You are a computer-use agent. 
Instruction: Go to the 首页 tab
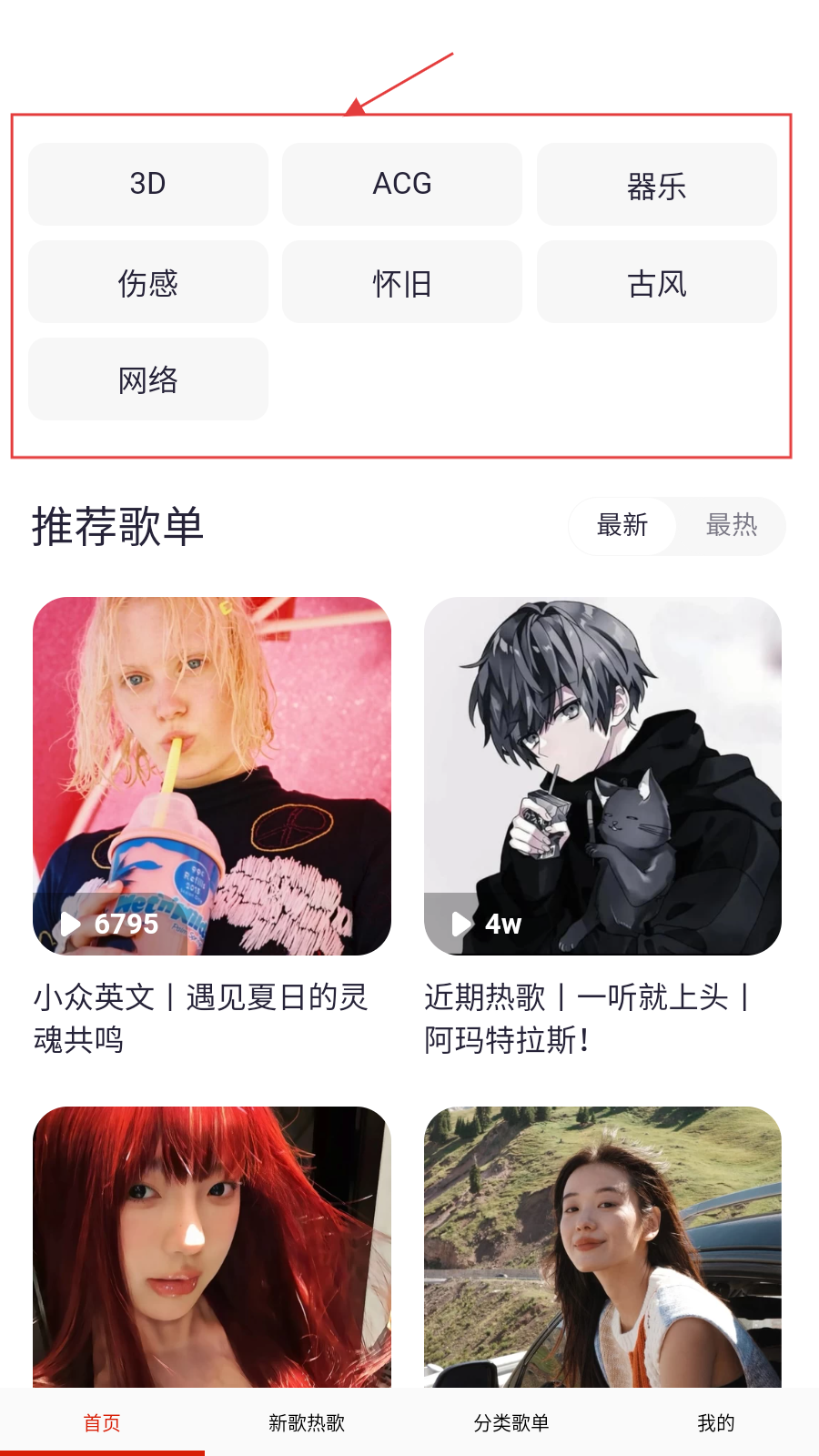(102, 1422)
